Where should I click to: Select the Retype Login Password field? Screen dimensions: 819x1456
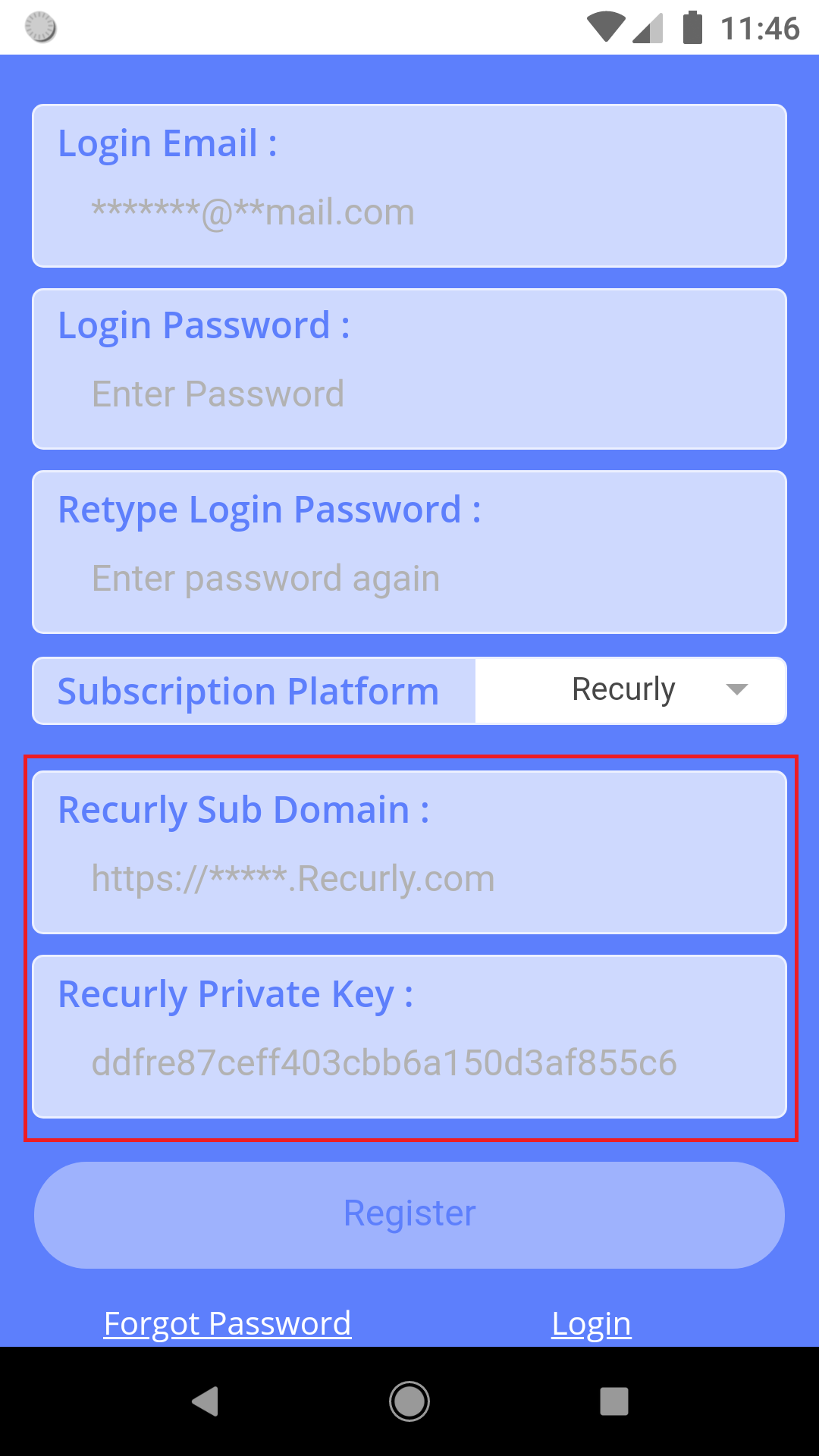[x=409, y=579]
